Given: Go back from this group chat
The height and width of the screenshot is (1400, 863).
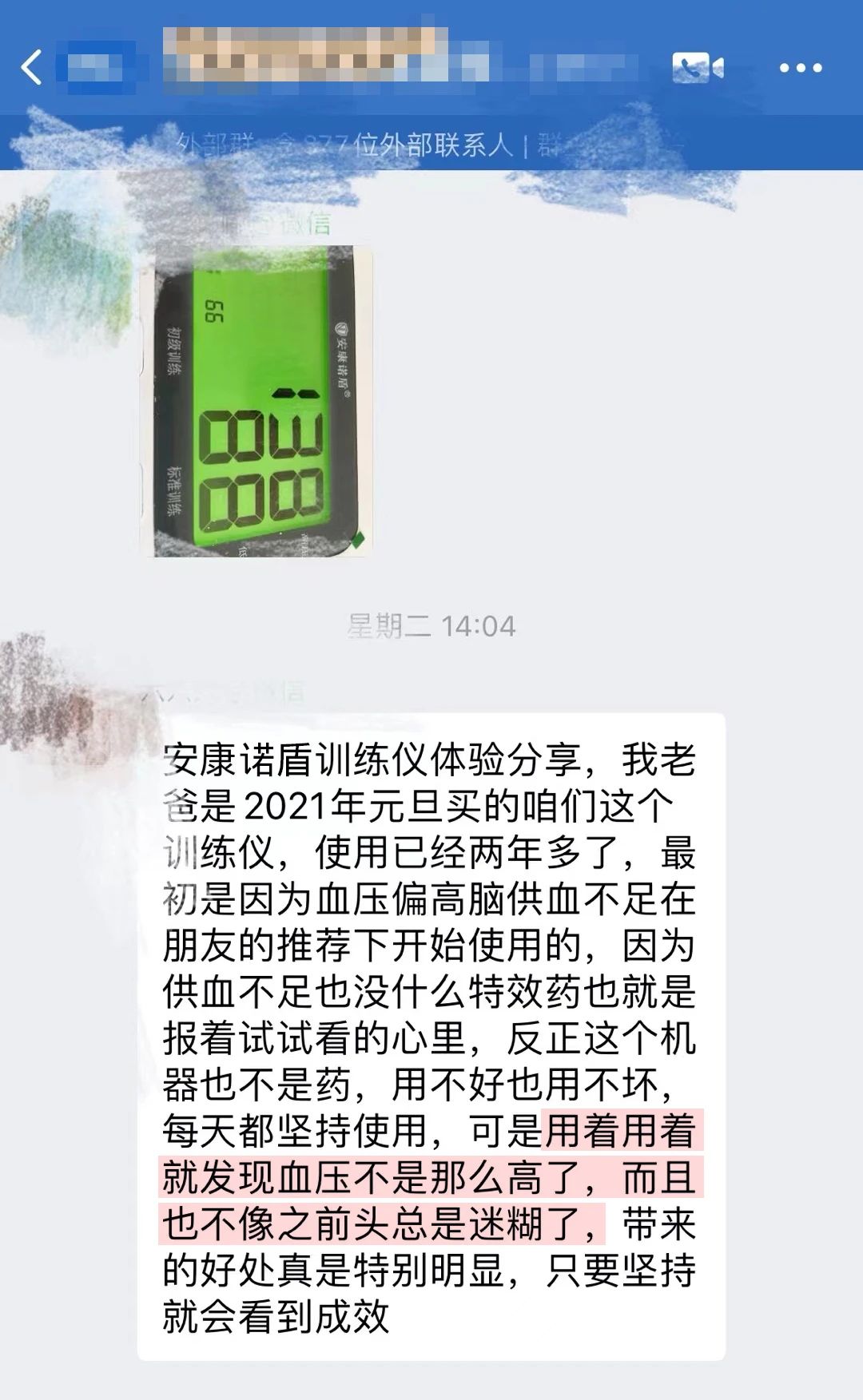Looking at the screenshot, I should (32, 68).
